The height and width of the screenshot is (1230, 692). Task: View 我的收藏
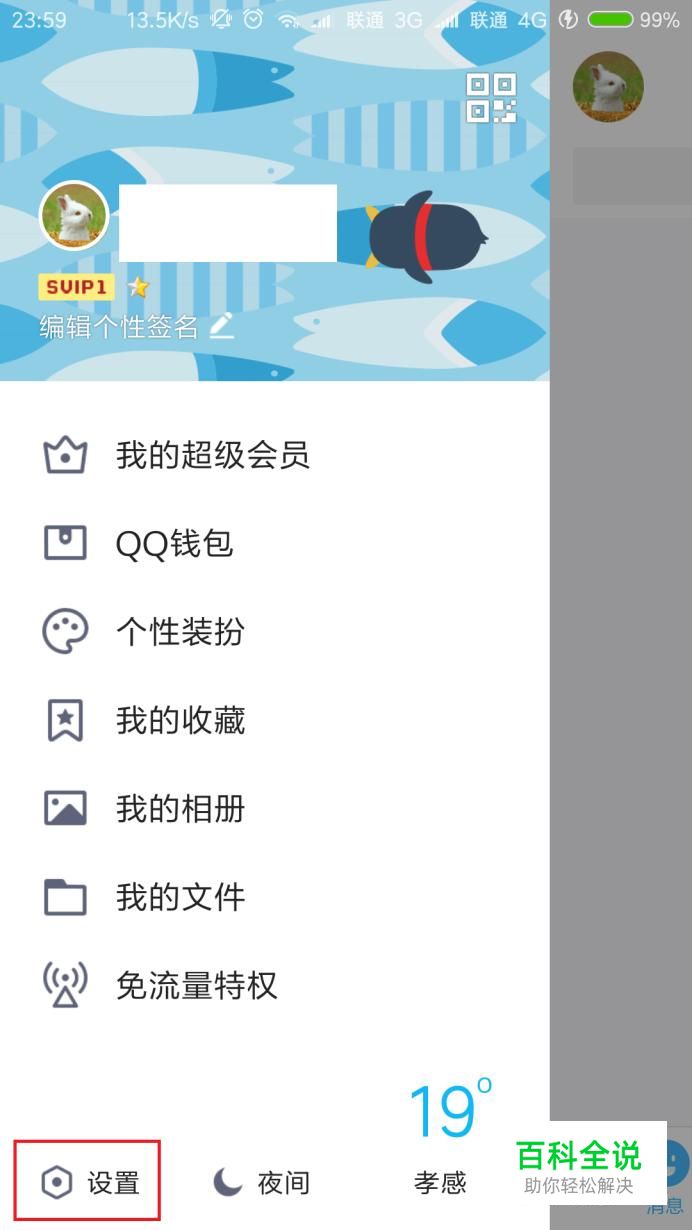point(180,720)
